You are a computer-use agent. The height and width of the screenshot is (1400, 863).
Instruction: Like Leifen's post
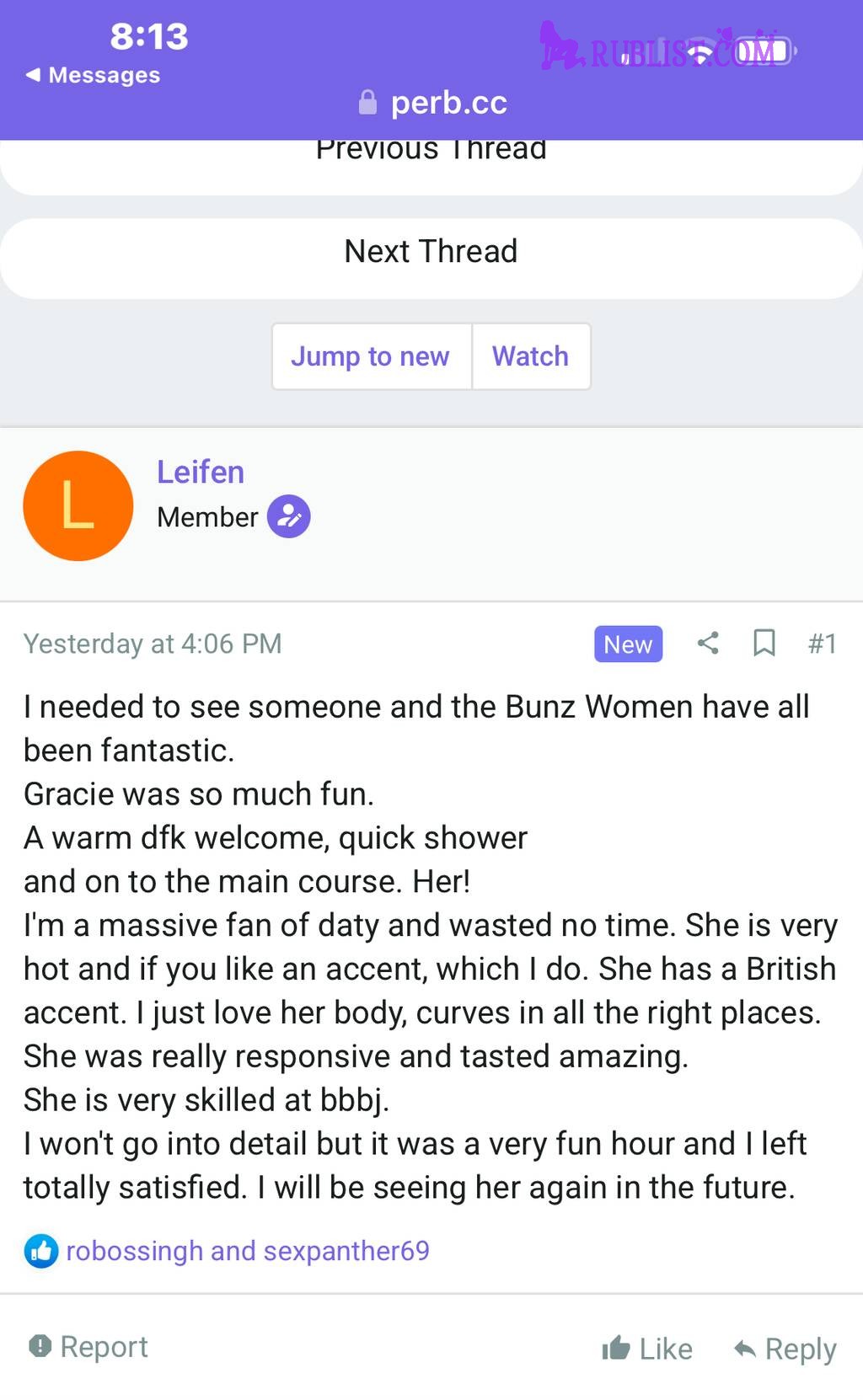(647, 1349)
